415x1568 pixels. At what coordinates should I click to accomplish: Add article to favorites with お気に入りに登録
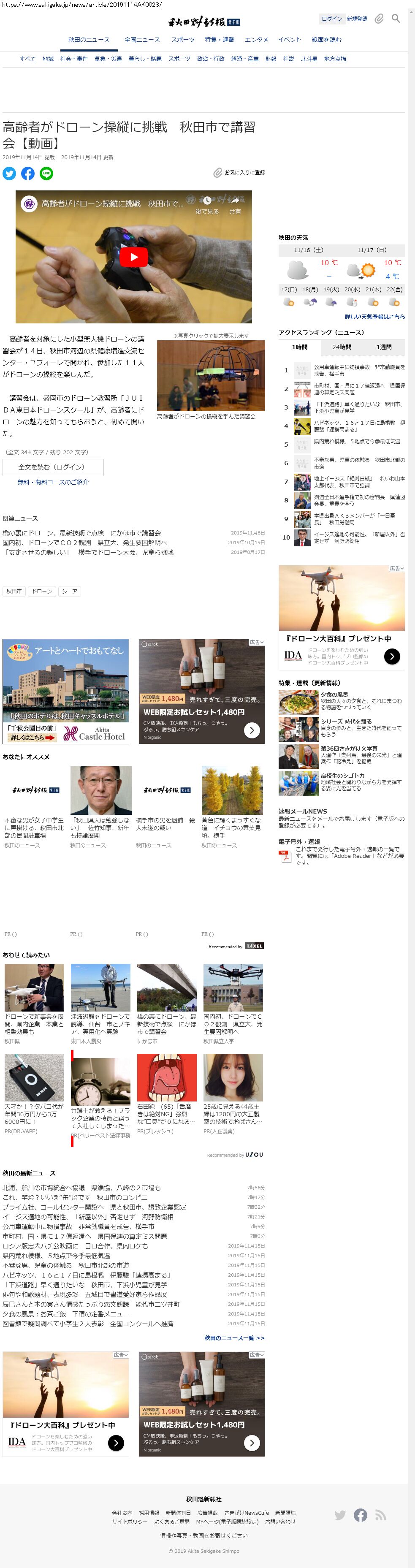[x=239, y=173]
